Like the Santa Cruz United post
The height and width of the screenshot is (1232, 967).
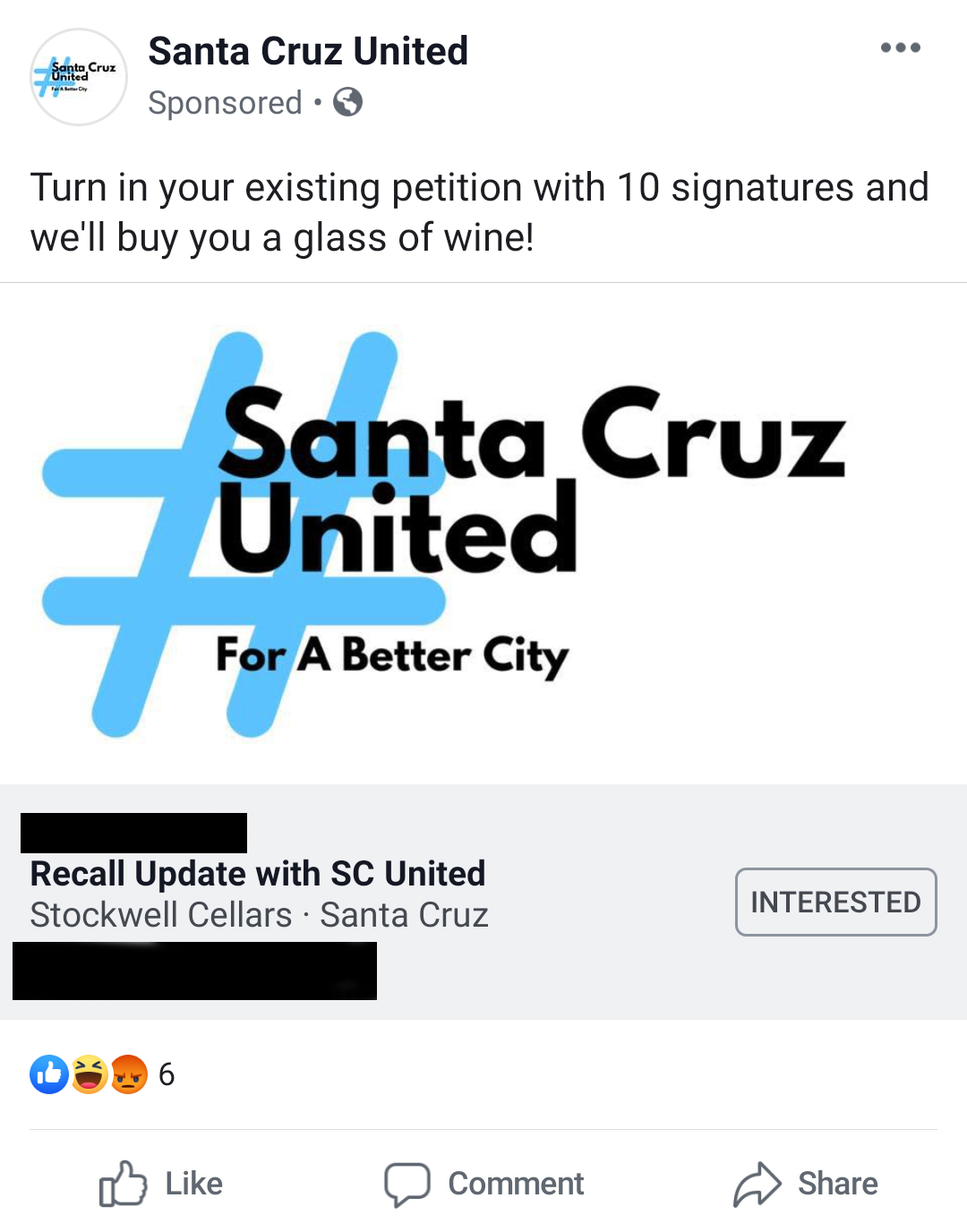(161, 1184)
